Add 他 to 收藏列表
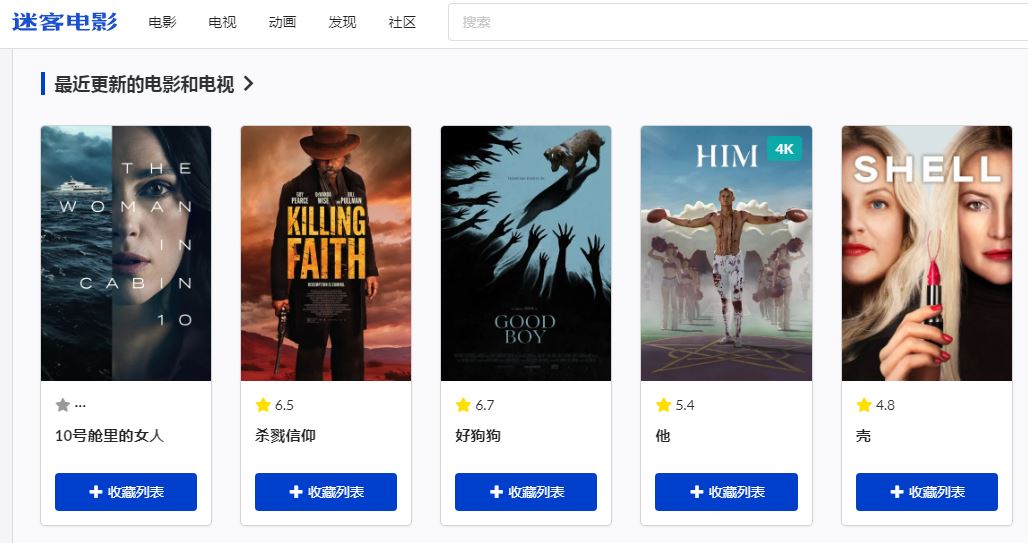Screen dimensions: 1028x543 [x=726, y=492]
